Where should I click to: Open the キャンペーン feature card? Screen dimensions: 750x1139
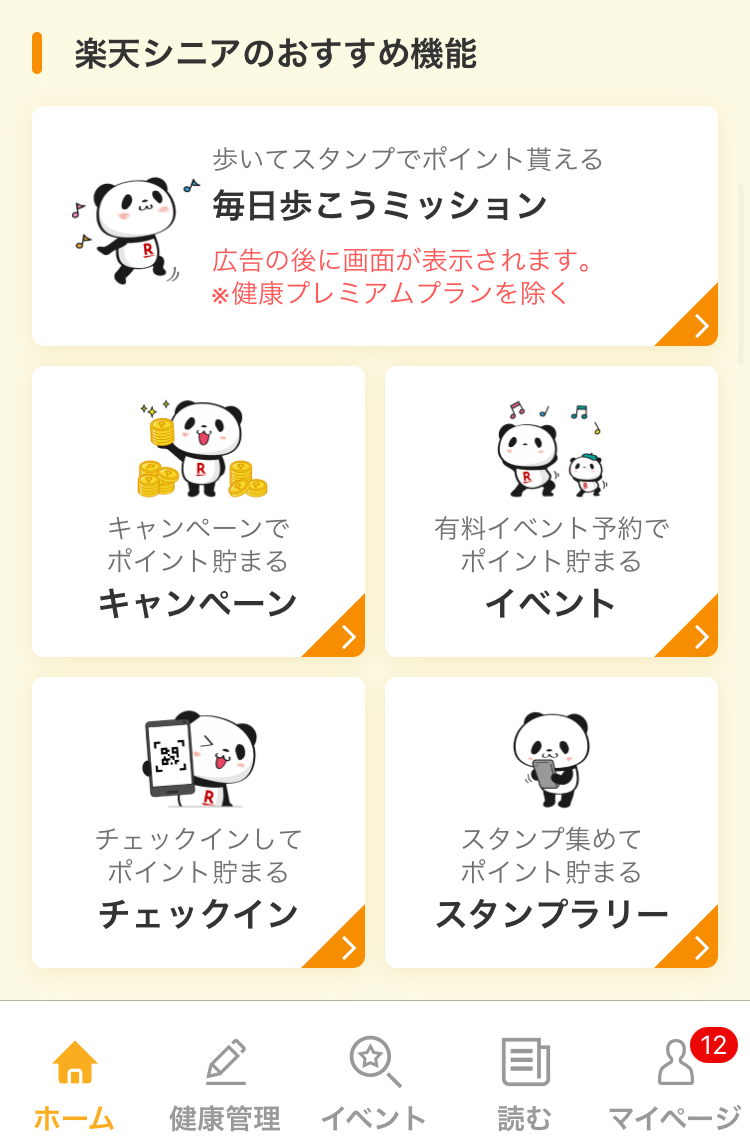[198, 510]
